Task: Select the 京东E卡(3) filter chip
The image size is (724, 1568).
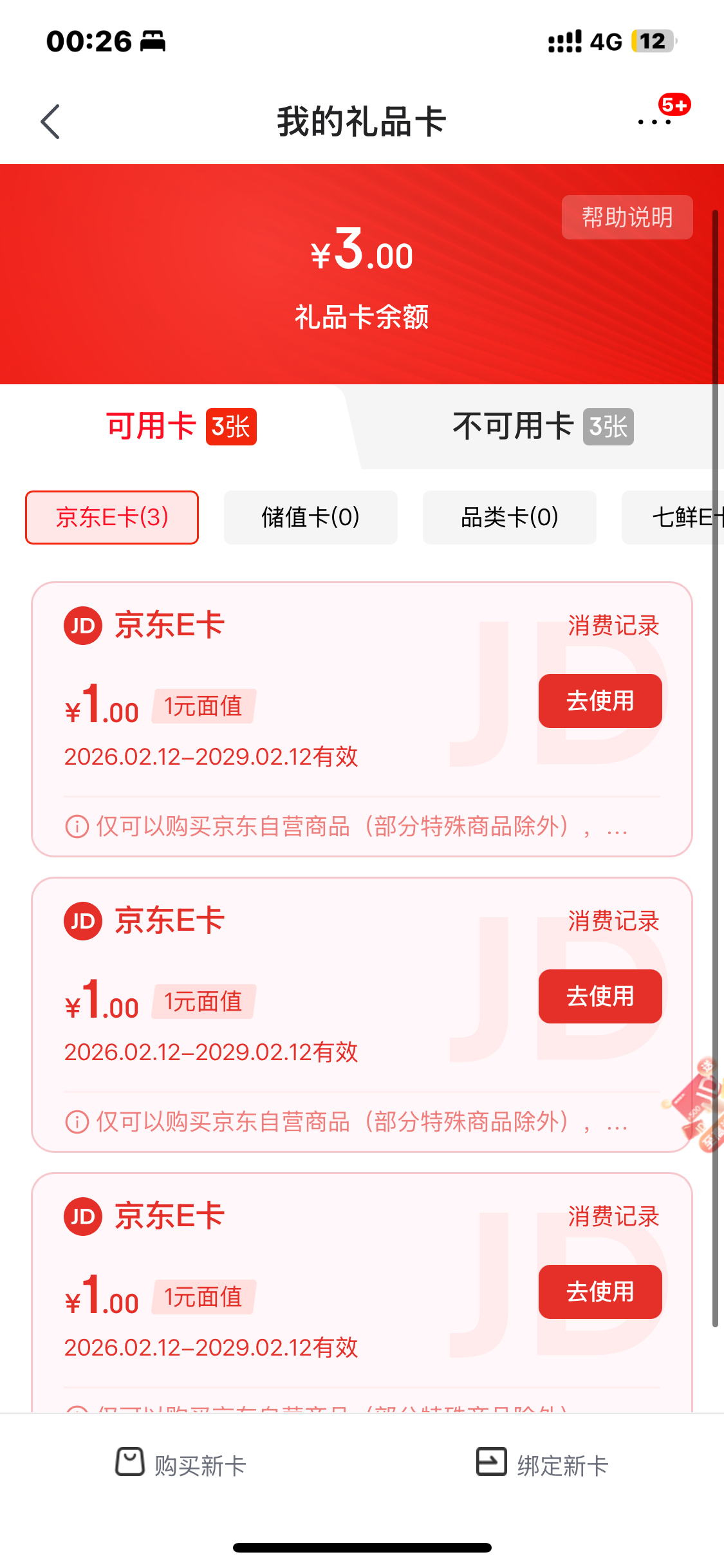Action: (x=112, y=518)
